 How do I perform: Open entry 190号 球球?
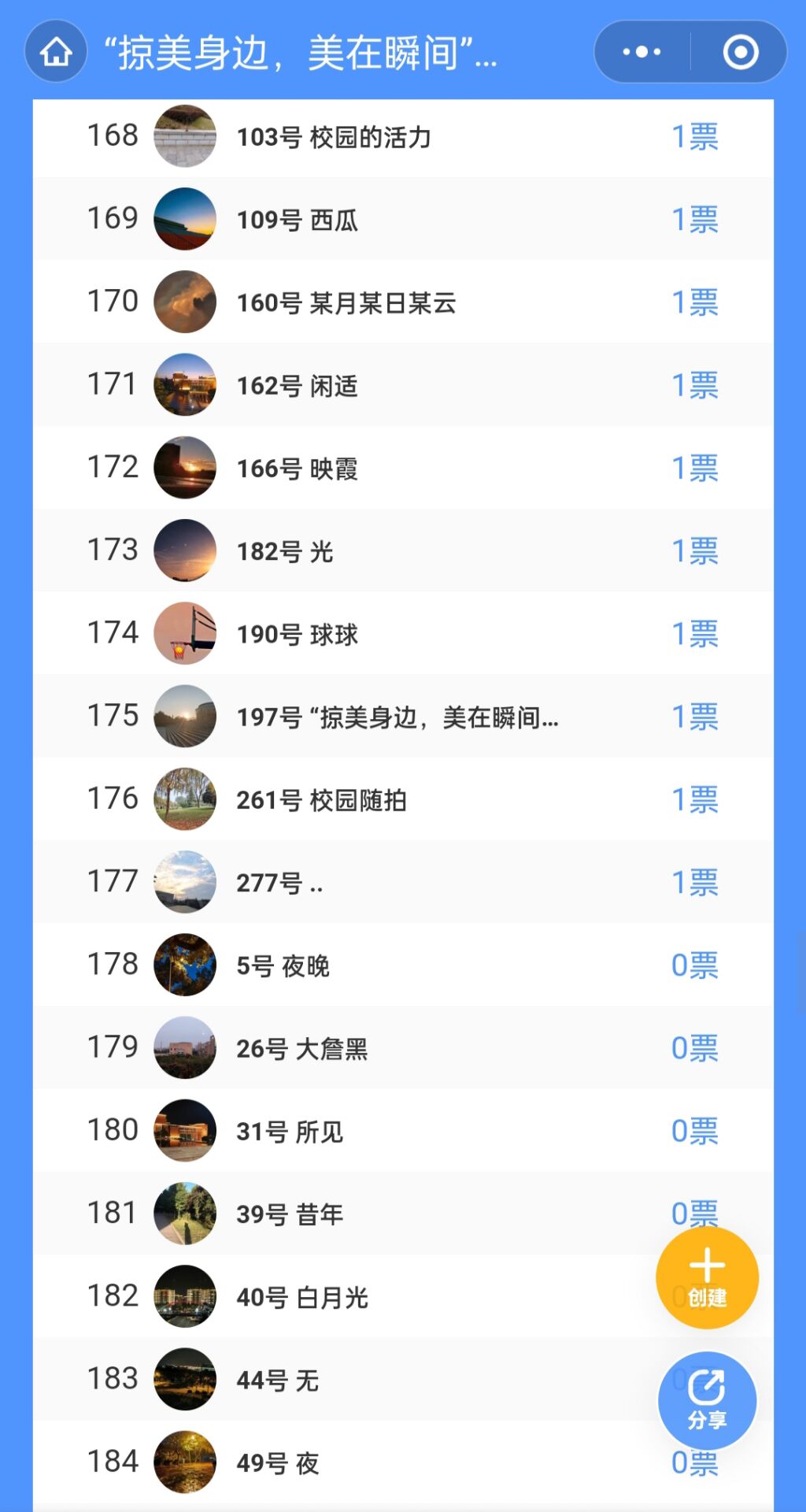pos(298,635)
